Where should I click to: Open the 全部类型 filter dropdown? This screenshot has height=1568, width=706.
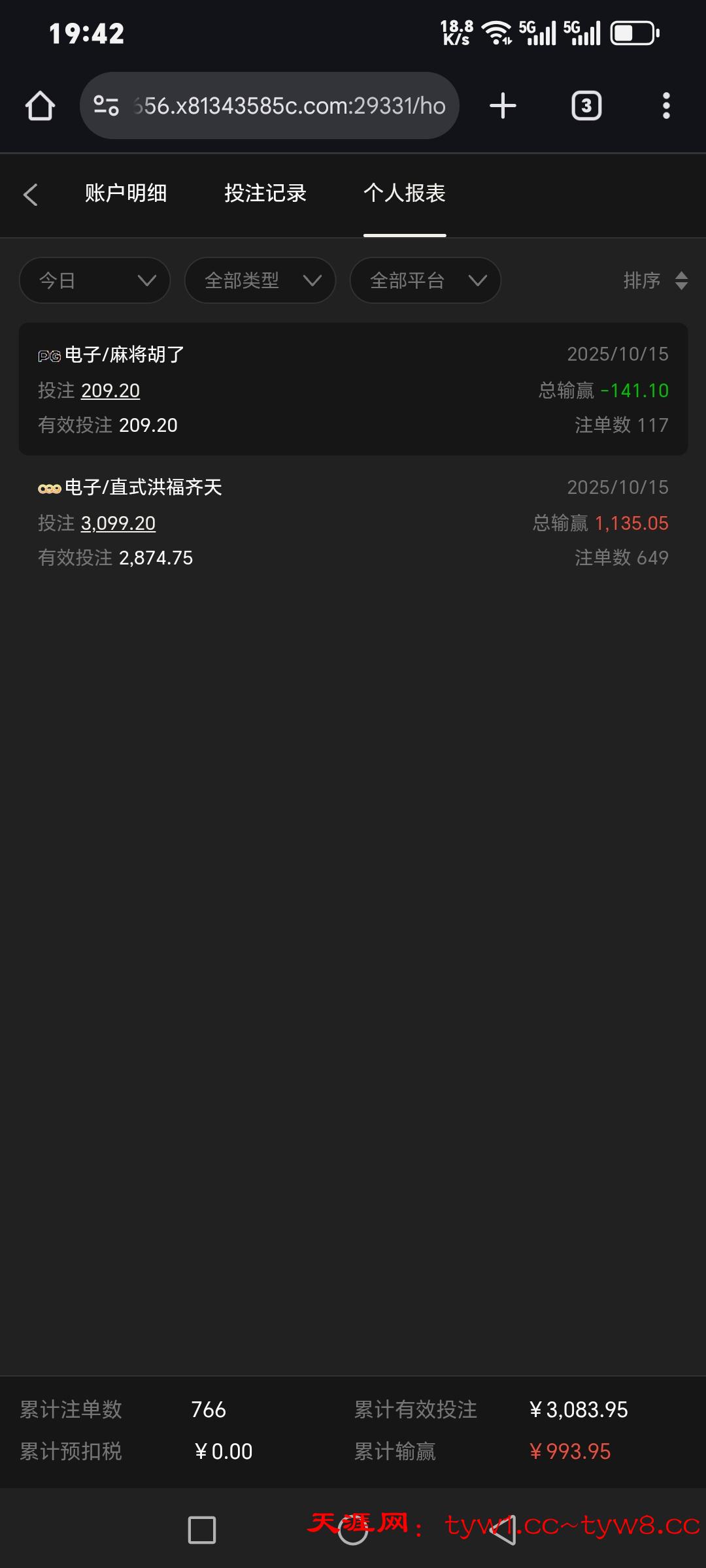[x=260, y=280]
